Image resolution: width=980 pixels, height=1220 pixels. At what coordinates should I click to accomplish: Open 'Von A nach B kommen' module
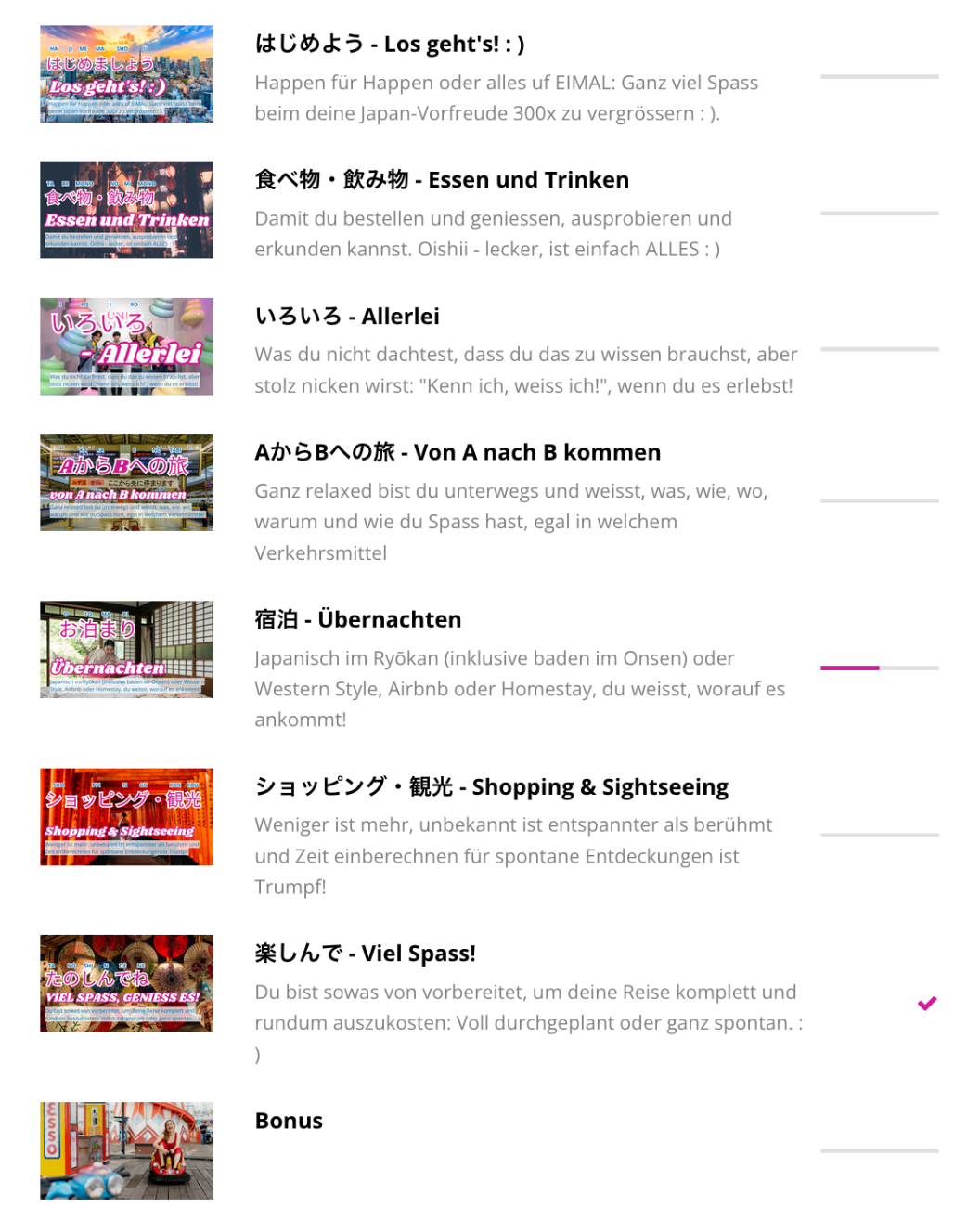tap(458, 452)
